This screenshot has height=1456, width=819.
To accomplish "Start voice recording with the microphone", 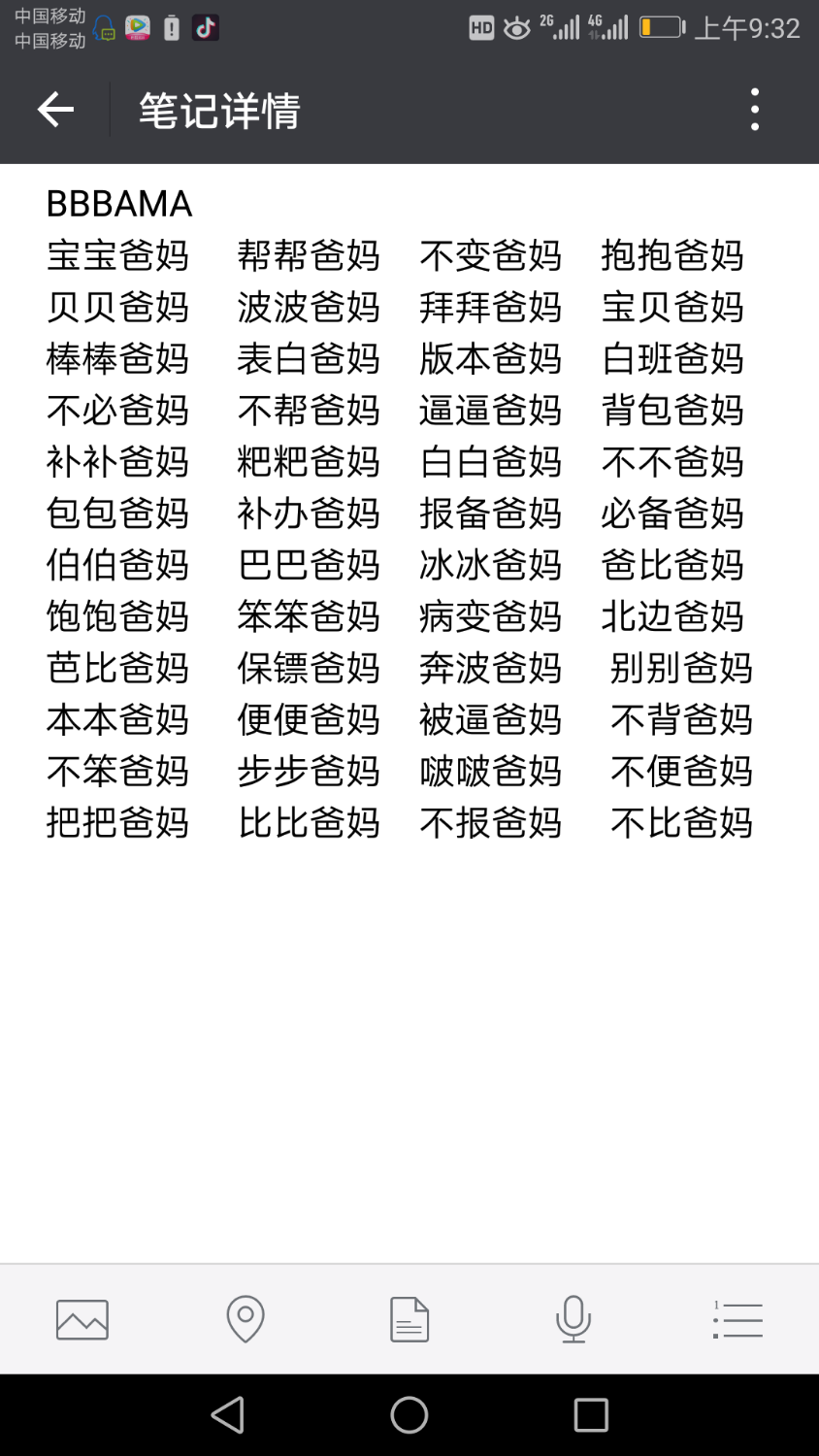I will click(573, 1319).
